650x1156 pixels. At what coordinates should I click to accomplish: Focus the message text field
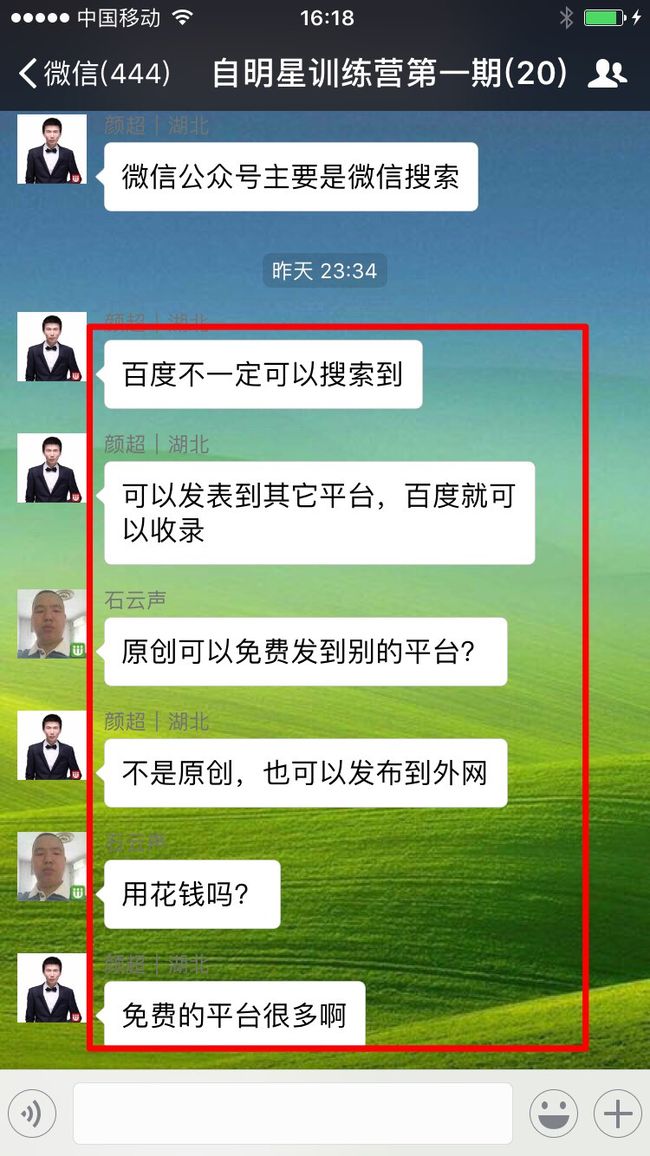293,1113
